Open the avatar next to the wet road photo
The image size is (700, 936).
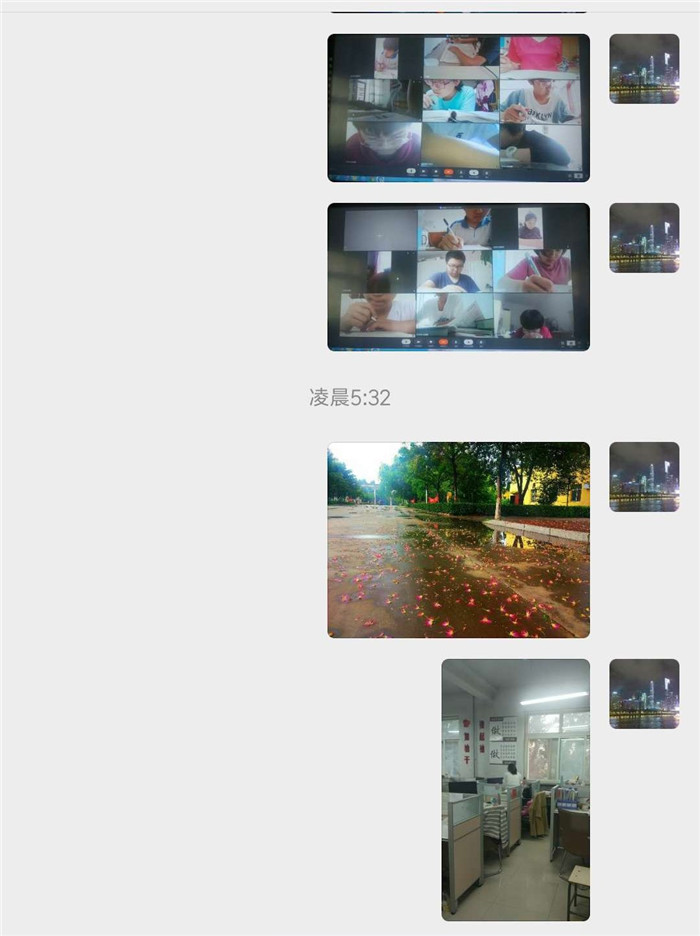tap(644, 477)
